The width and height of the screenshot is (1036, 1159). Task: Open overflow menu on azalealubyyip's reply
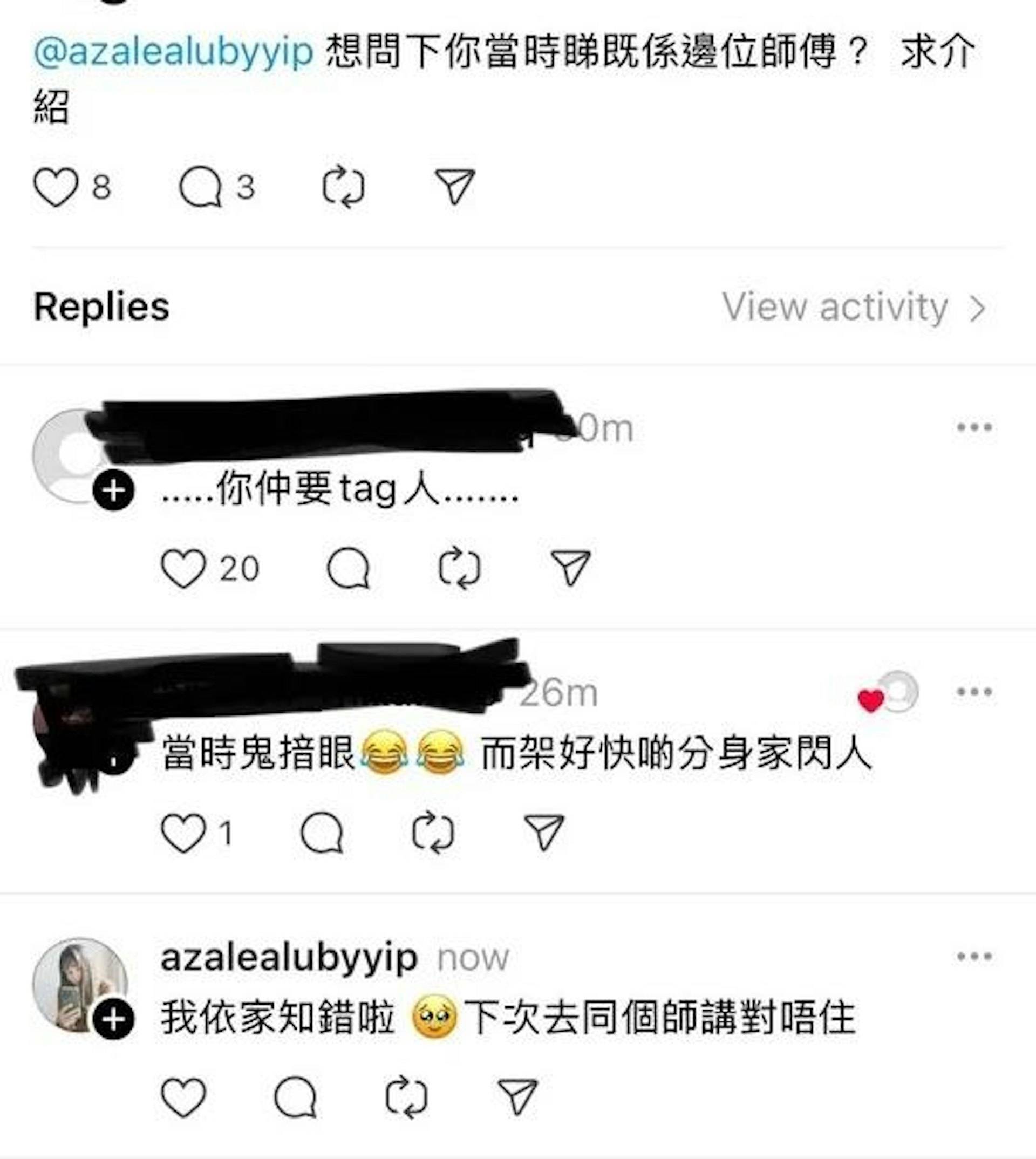pos(974,956)
